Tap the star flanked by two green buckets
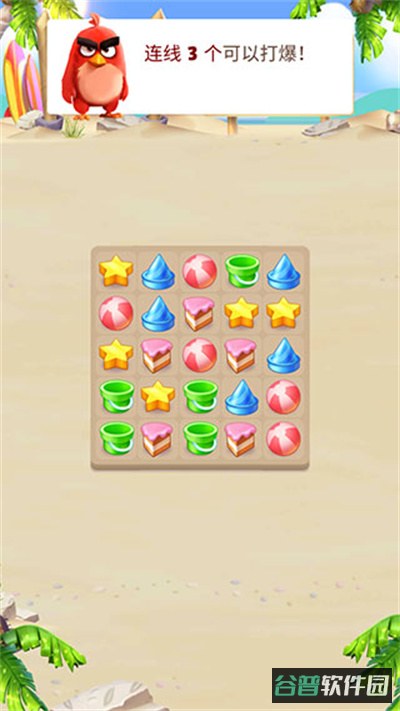 158,396
